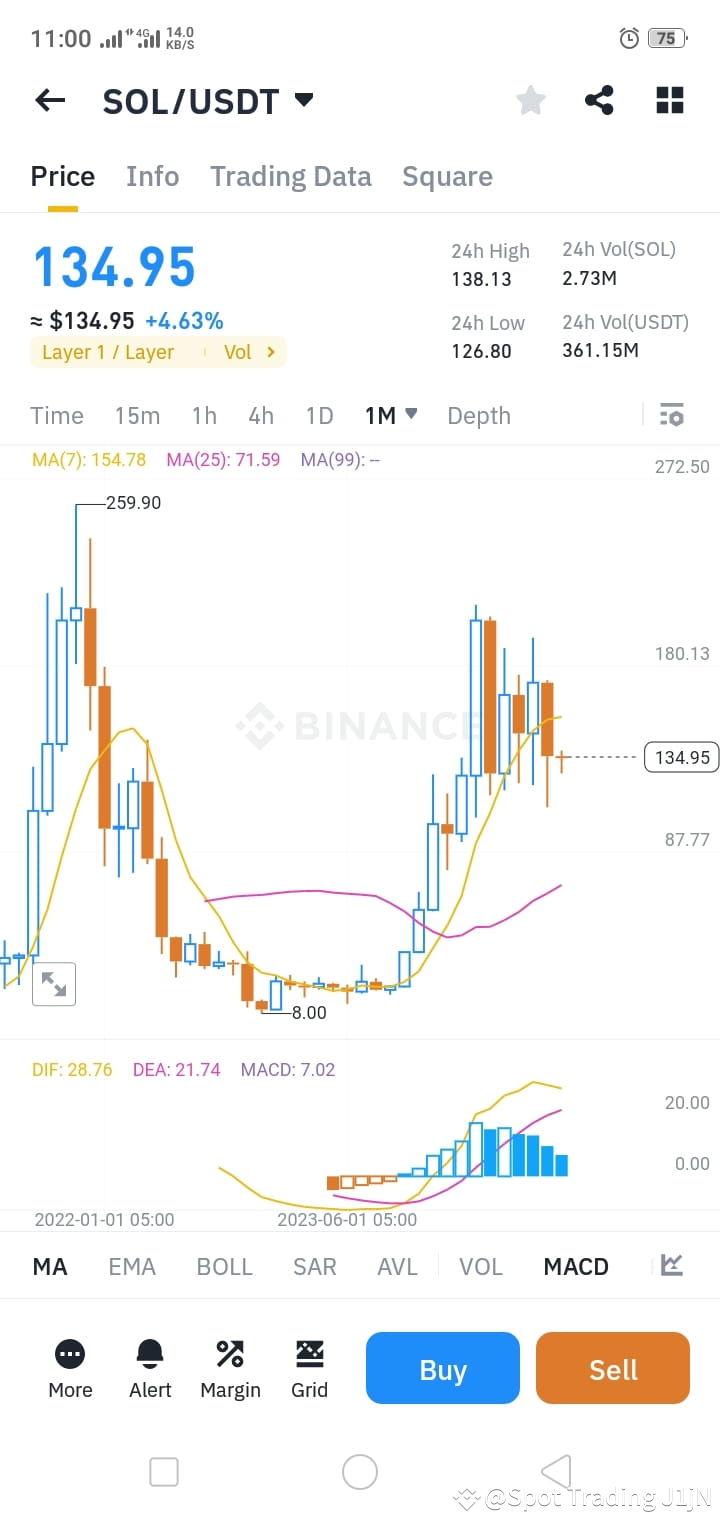Toggle the MACD indicator
Screen dimensions: 720x1520
pos(575,1266)
